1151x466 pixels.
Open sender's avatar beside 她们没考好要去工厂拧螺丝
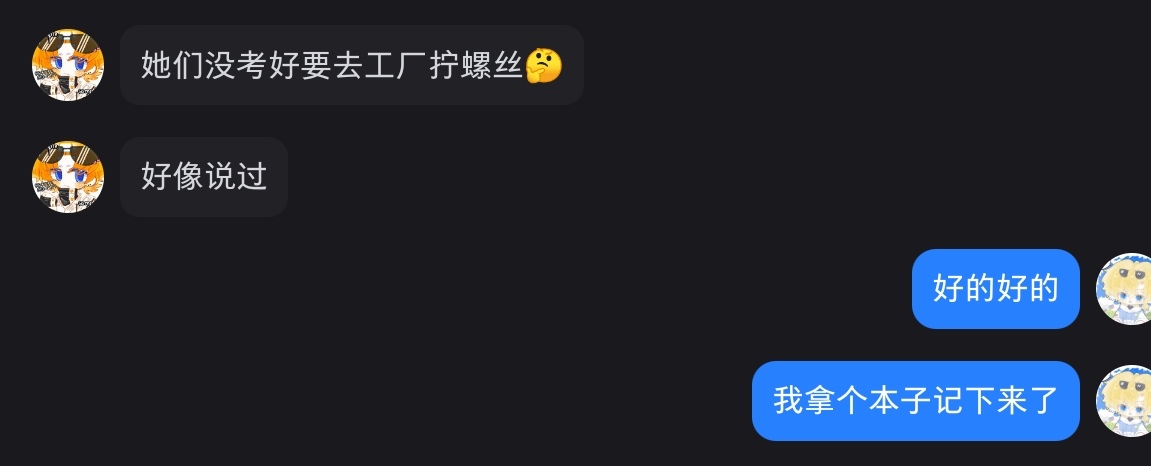click(x=68, y=65)
